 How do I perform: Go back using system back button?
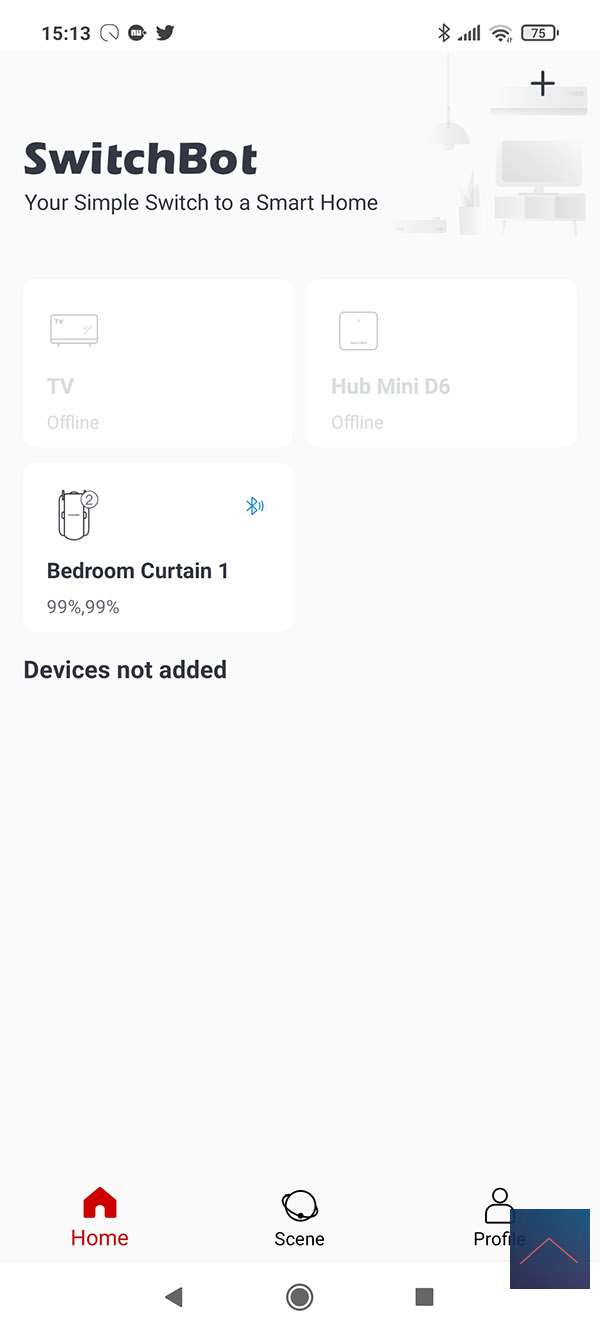pyautogui.click(x=174, y=1297)
